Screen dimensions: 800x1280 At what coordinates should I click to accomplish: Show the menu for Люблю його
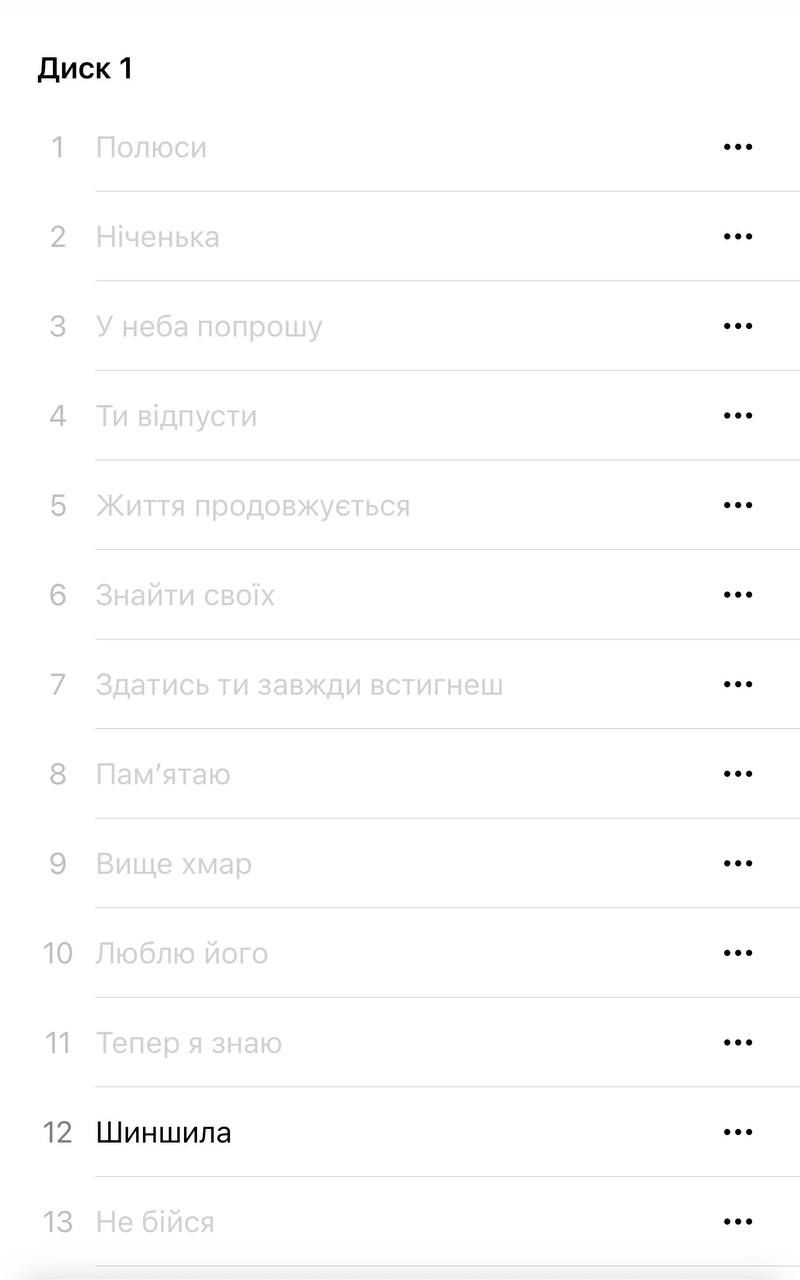pyautogui.click(x=737, y=953)
